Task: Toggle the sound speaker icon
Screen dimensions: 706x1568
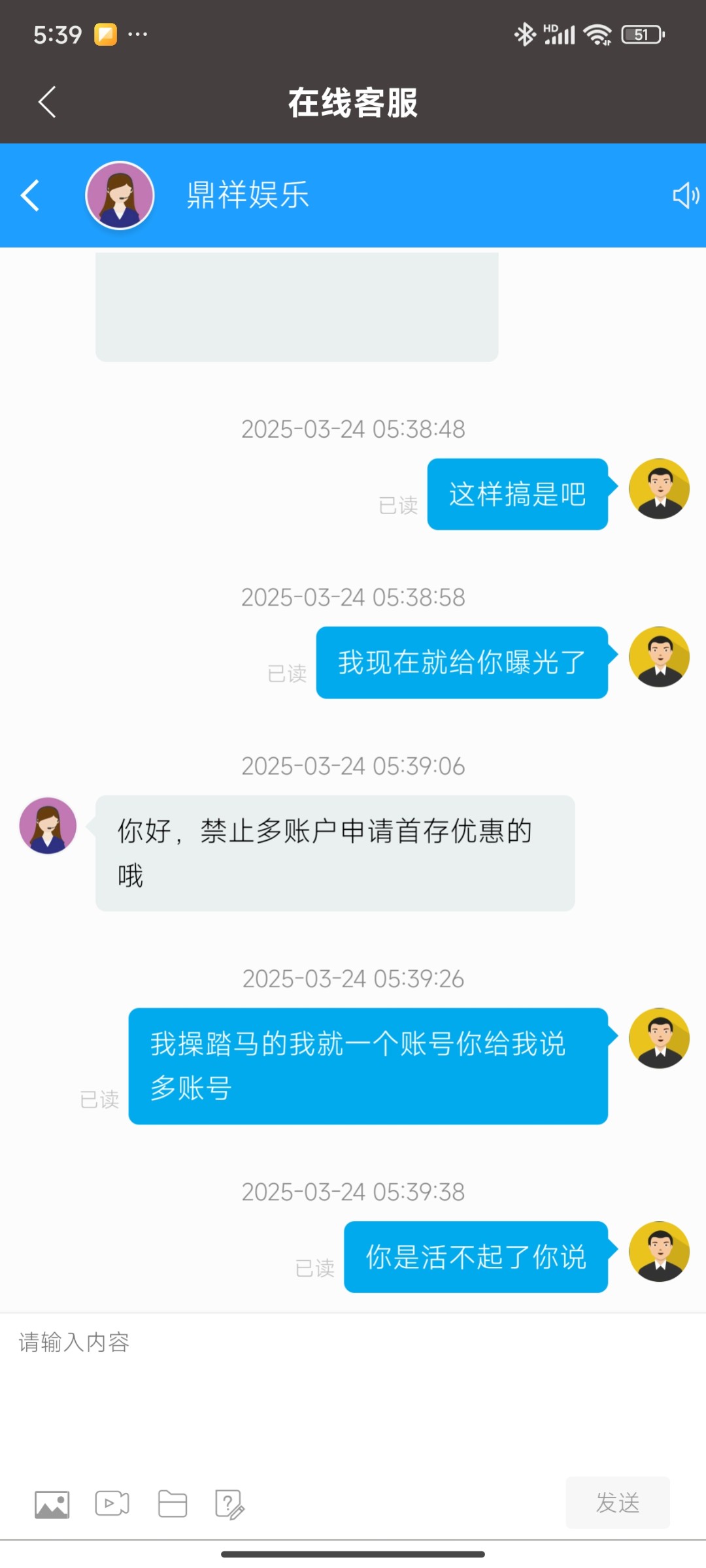Action: click(686, 195)
